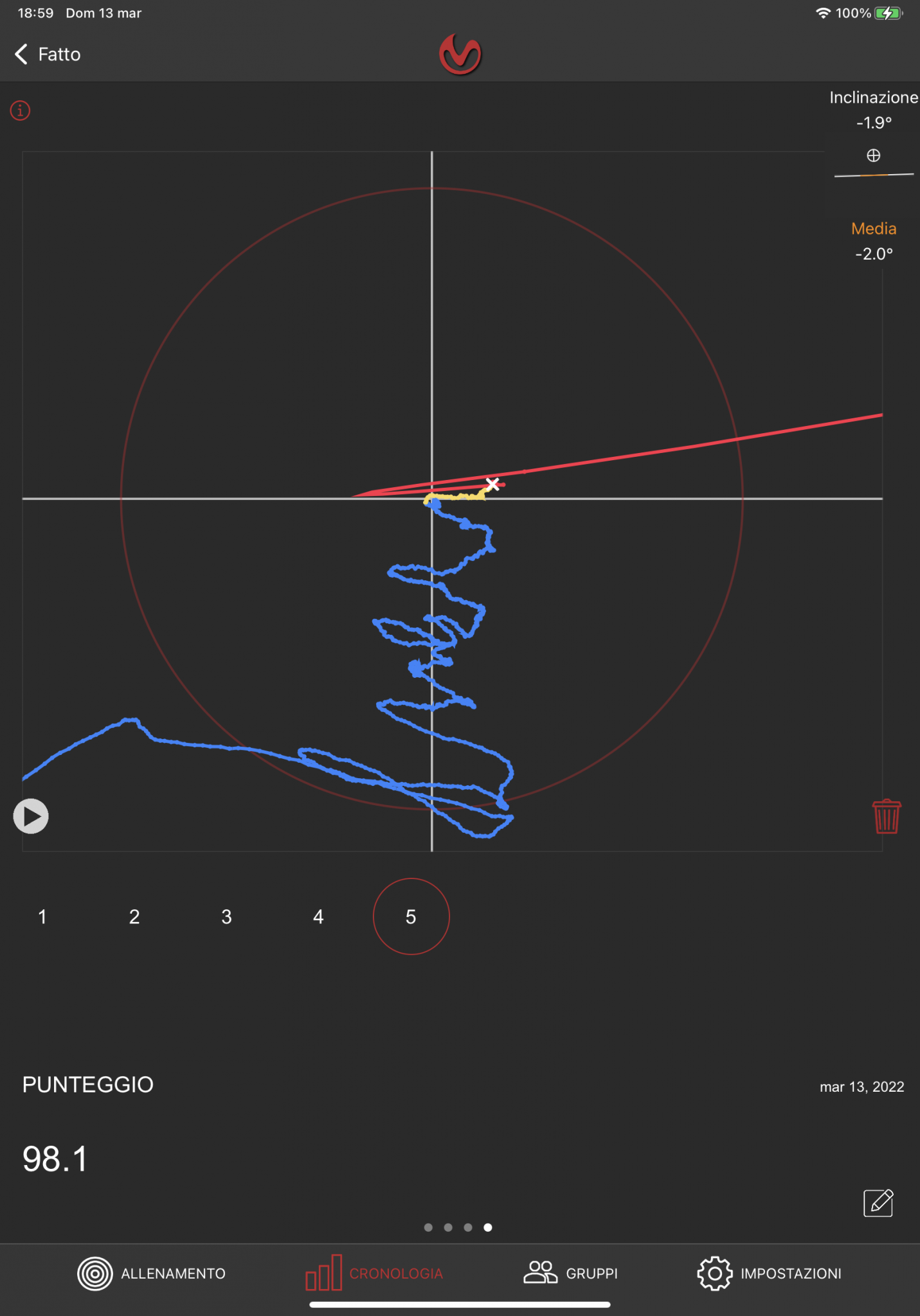The width and height of the screenshot is (920, 1316).
Task: Delete this shot with the trash icon
Action: [886, 817]
